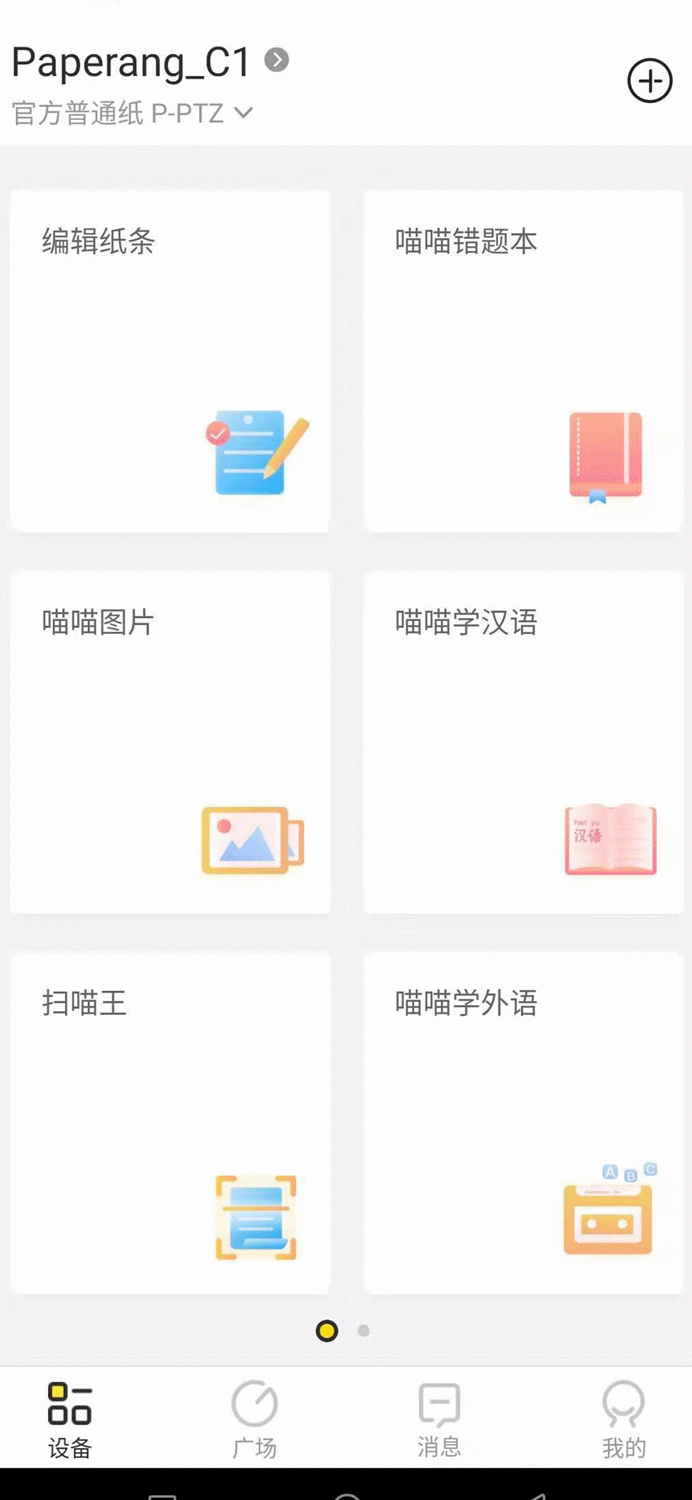This screenshot has height=1500, width=692.
Task: Jump to the second page dot
Action: [364, 1331]
